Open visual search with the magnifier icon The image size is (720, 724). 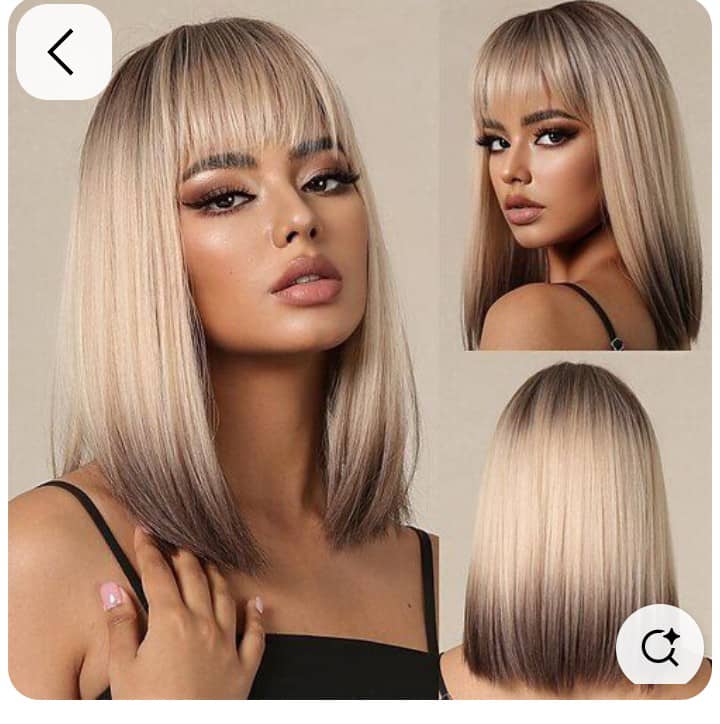659,647
